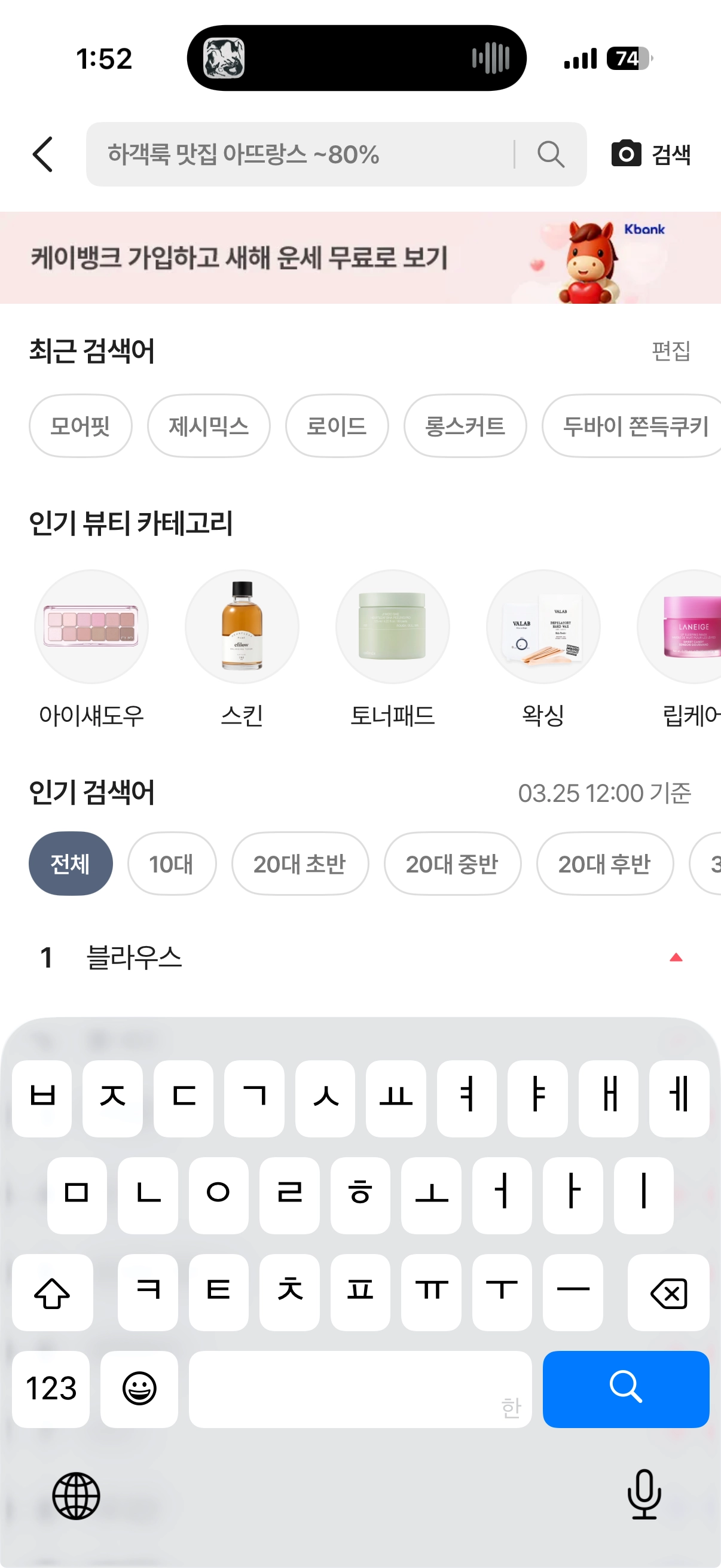
Task: Open top-ranked search term 블라우스
Action: [x=135, y=957]
